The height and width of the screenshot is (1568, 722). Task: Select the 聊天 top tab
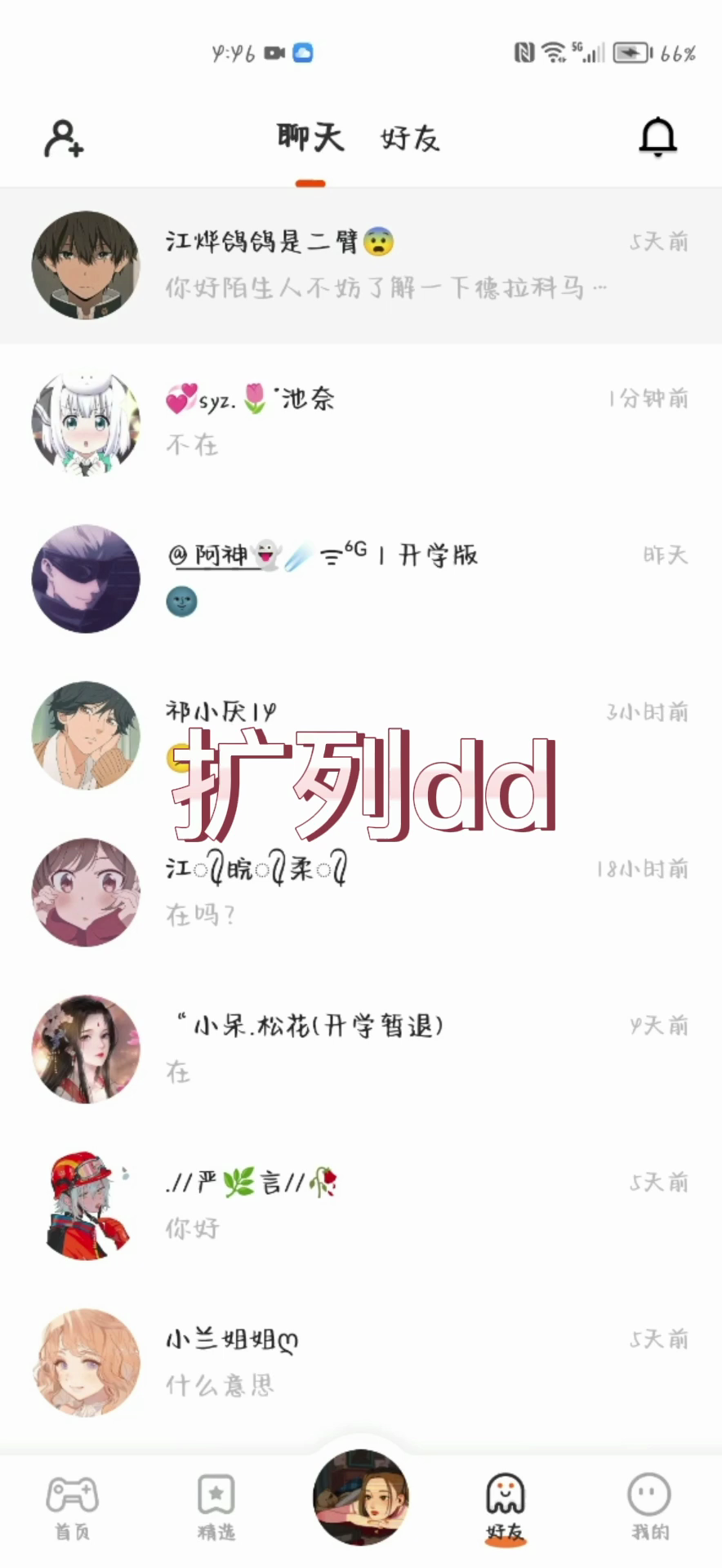tap(310, 138)
